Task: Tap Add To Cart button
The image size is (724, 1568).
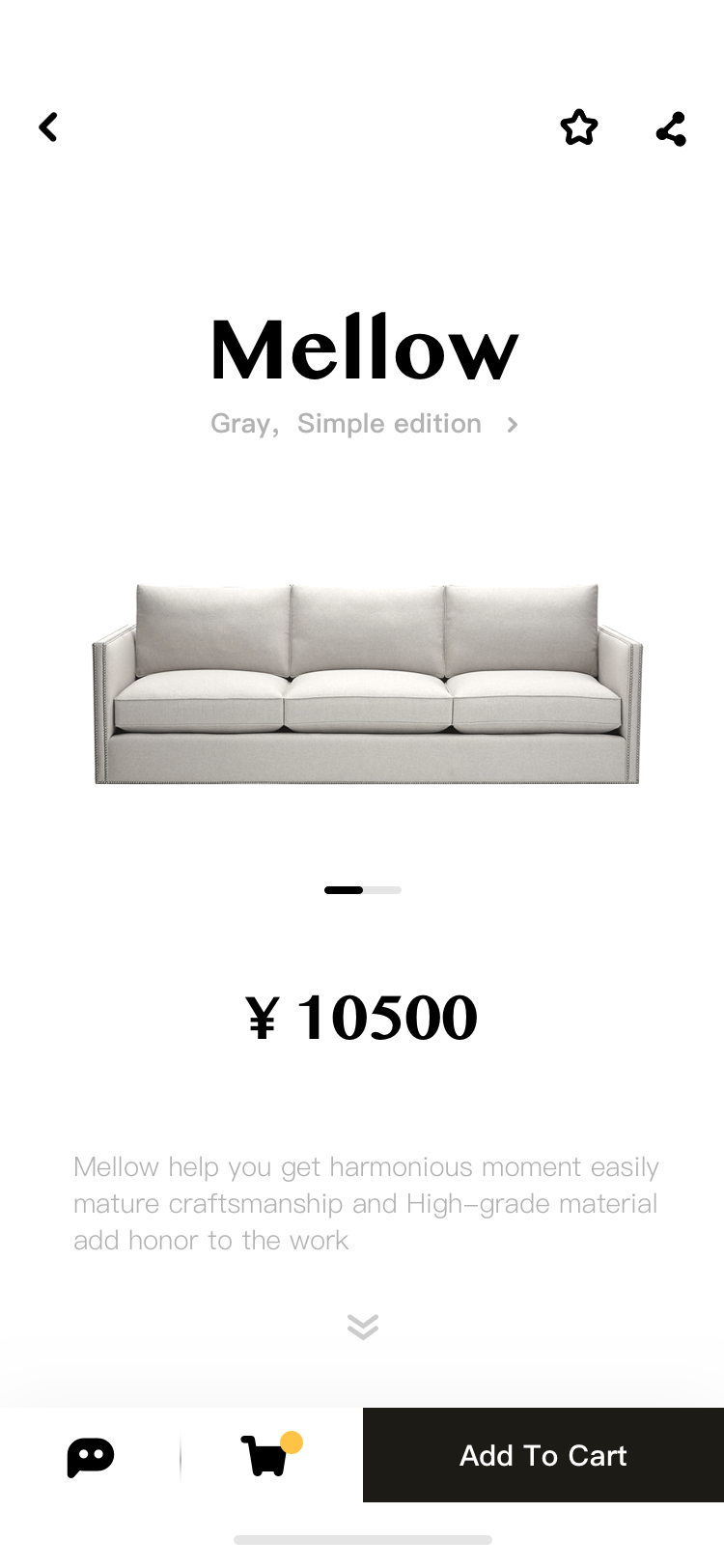Action: 543,1455
